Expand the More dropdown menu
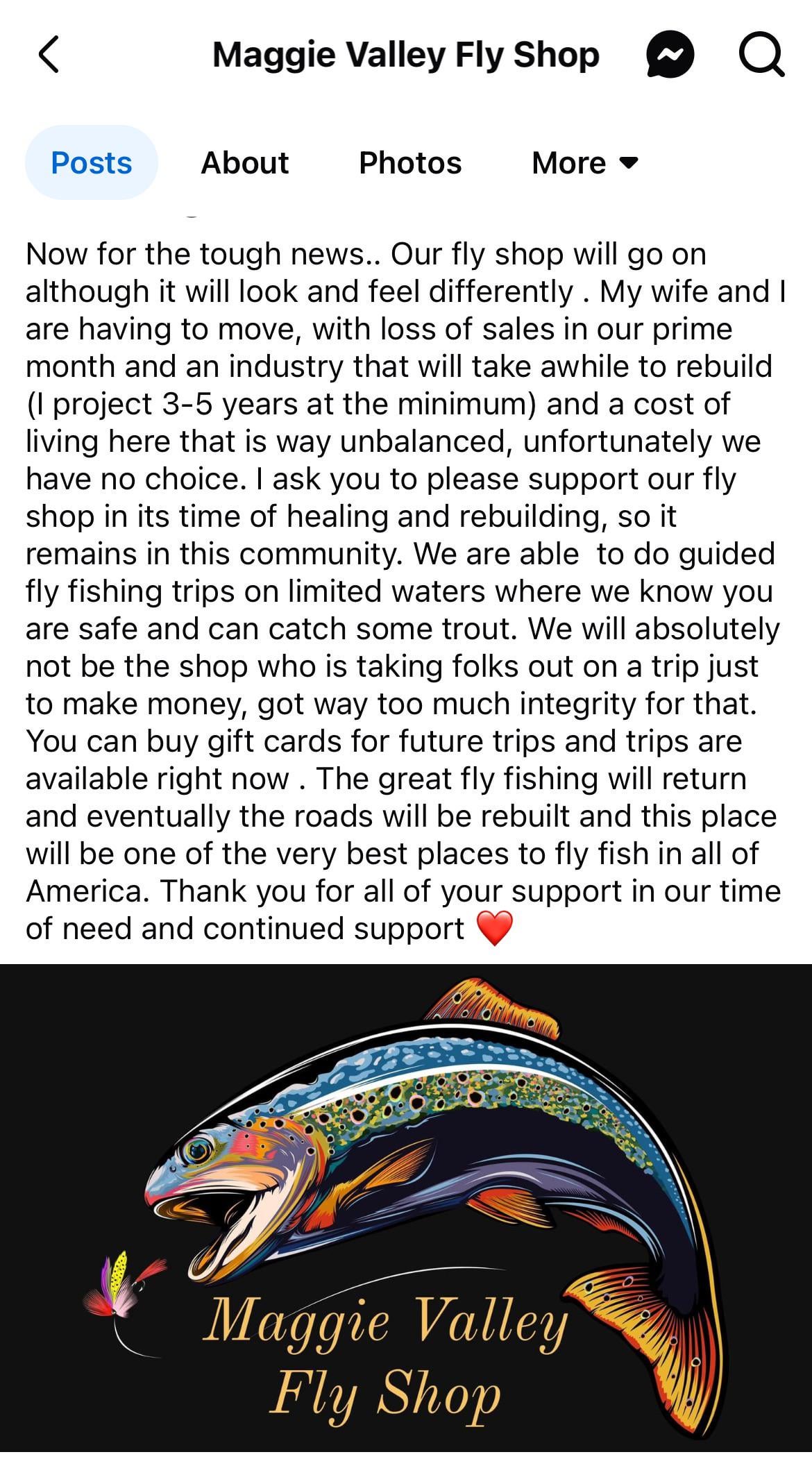The width and height of the screenshot is (812, 1459). [x=584, y=163]
